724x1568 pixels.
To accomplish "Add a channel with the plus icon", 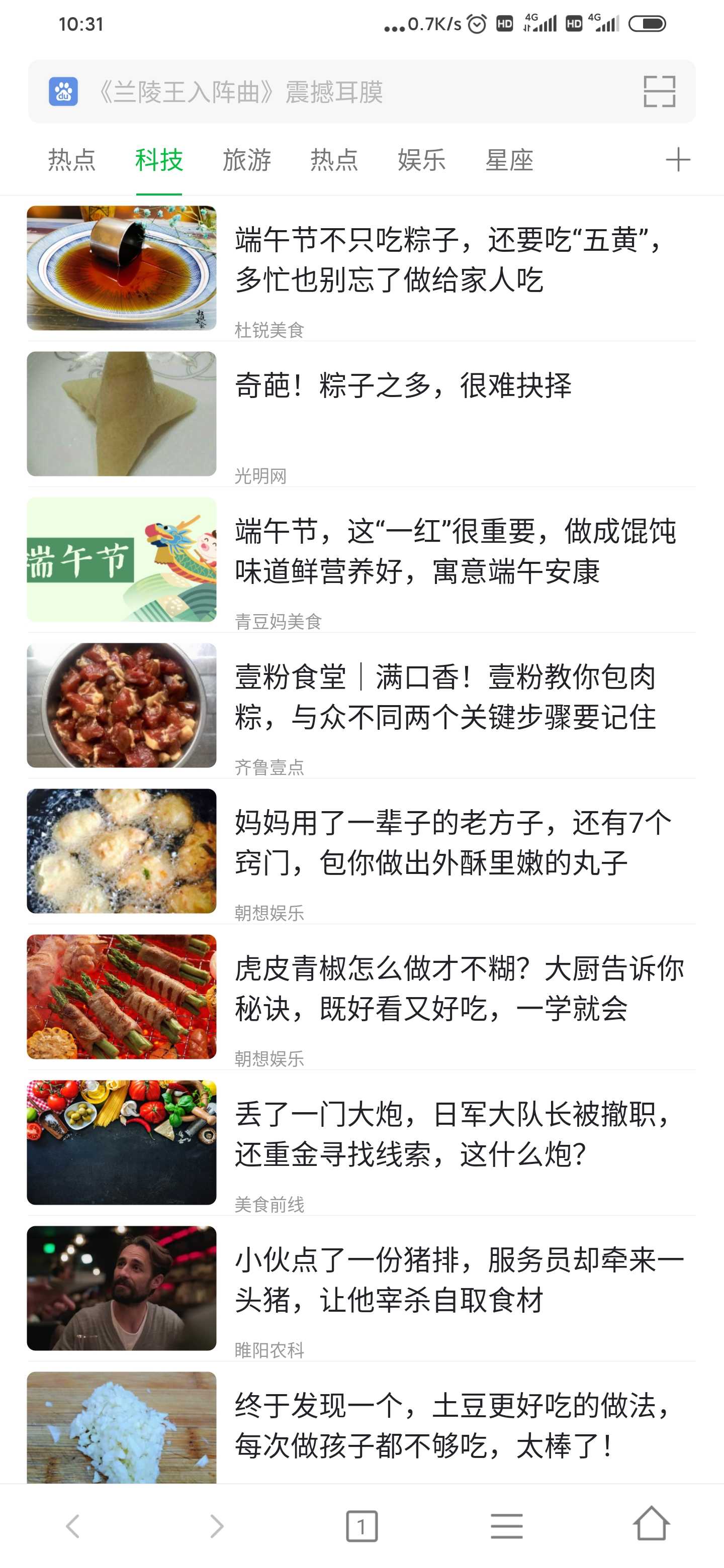I will click(678, 160).
